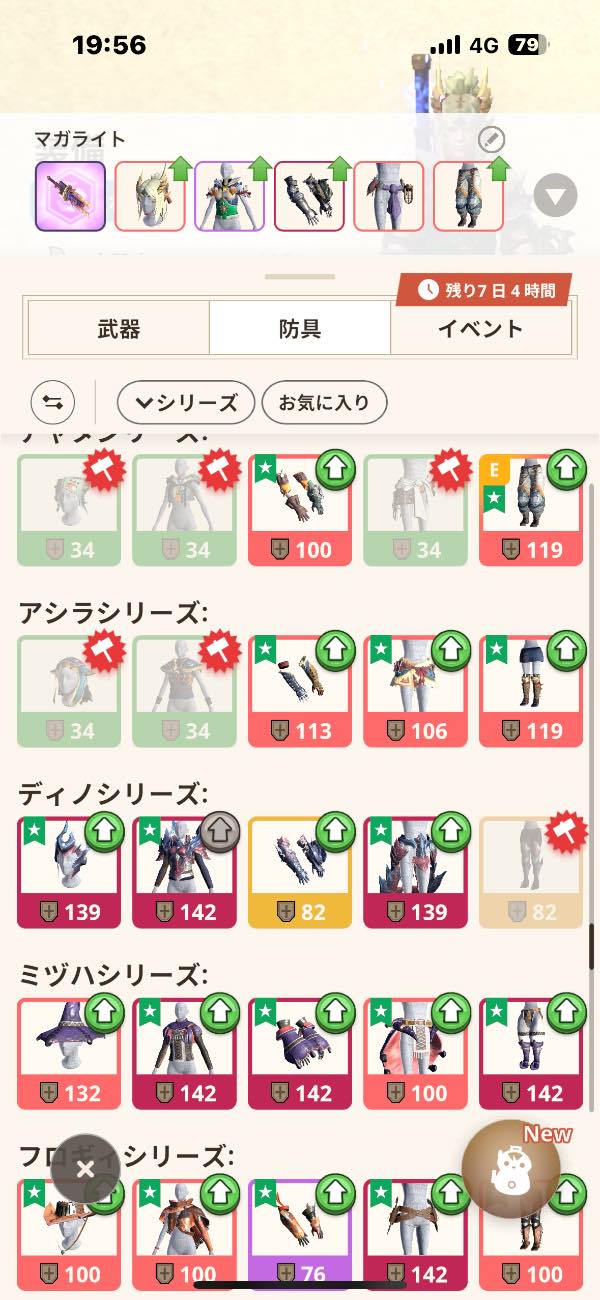Open the シリーズ sort dropdown

[x=186, y=403]
